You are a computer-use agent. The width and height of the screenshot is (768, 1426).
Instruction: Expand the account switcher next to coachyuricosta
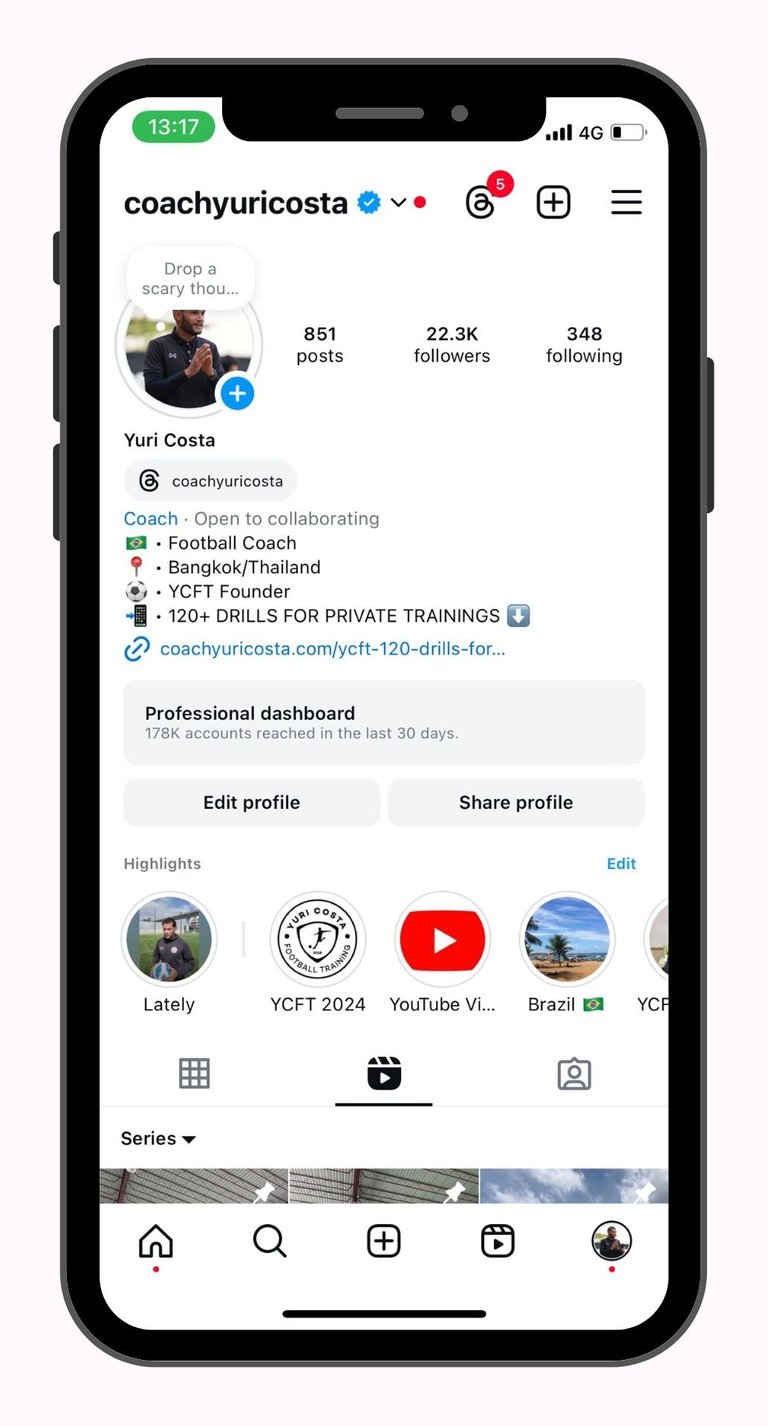pos(398,203)
